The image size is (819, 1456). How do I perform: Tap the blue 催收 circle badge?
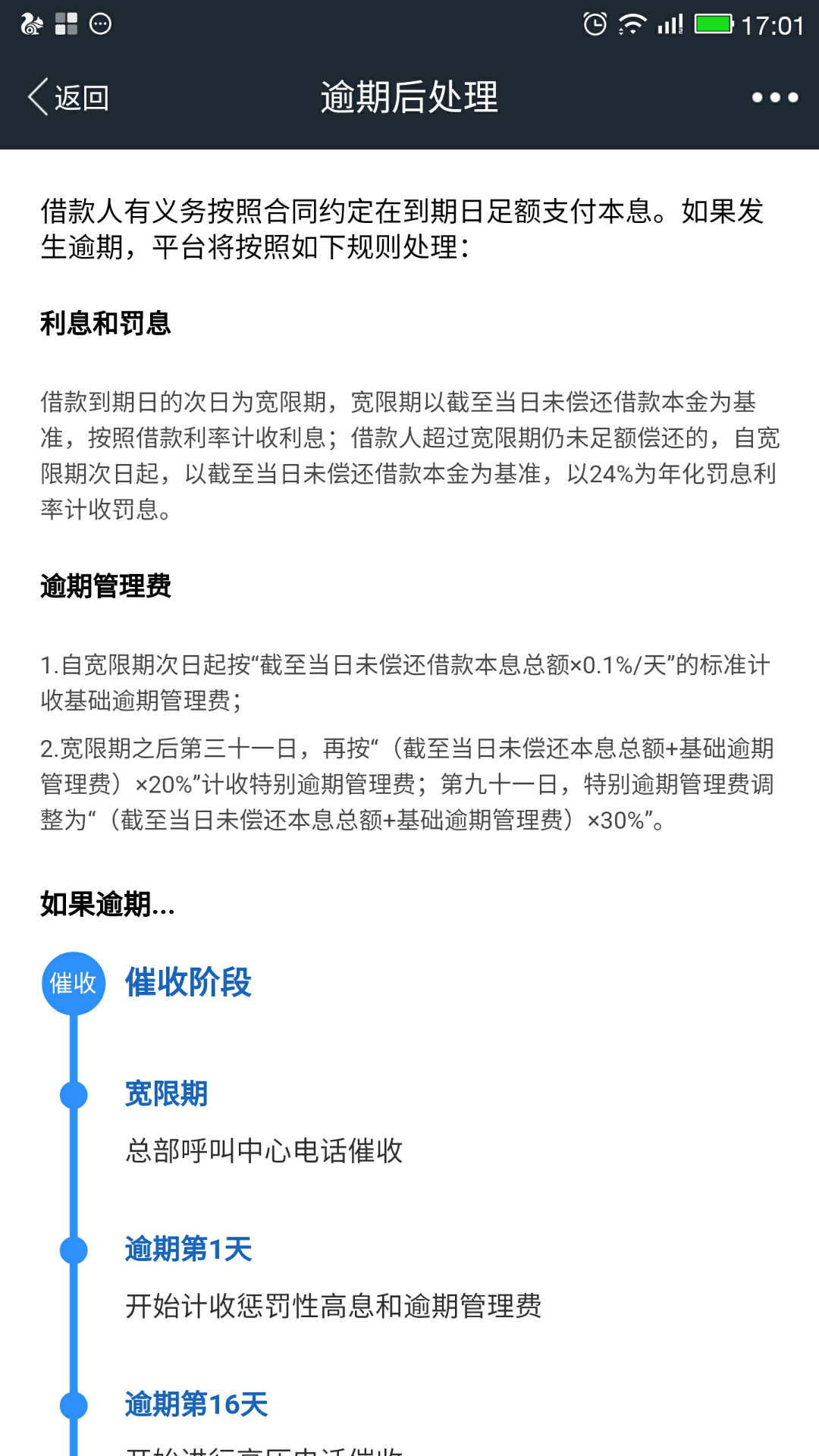coord(73,982)
